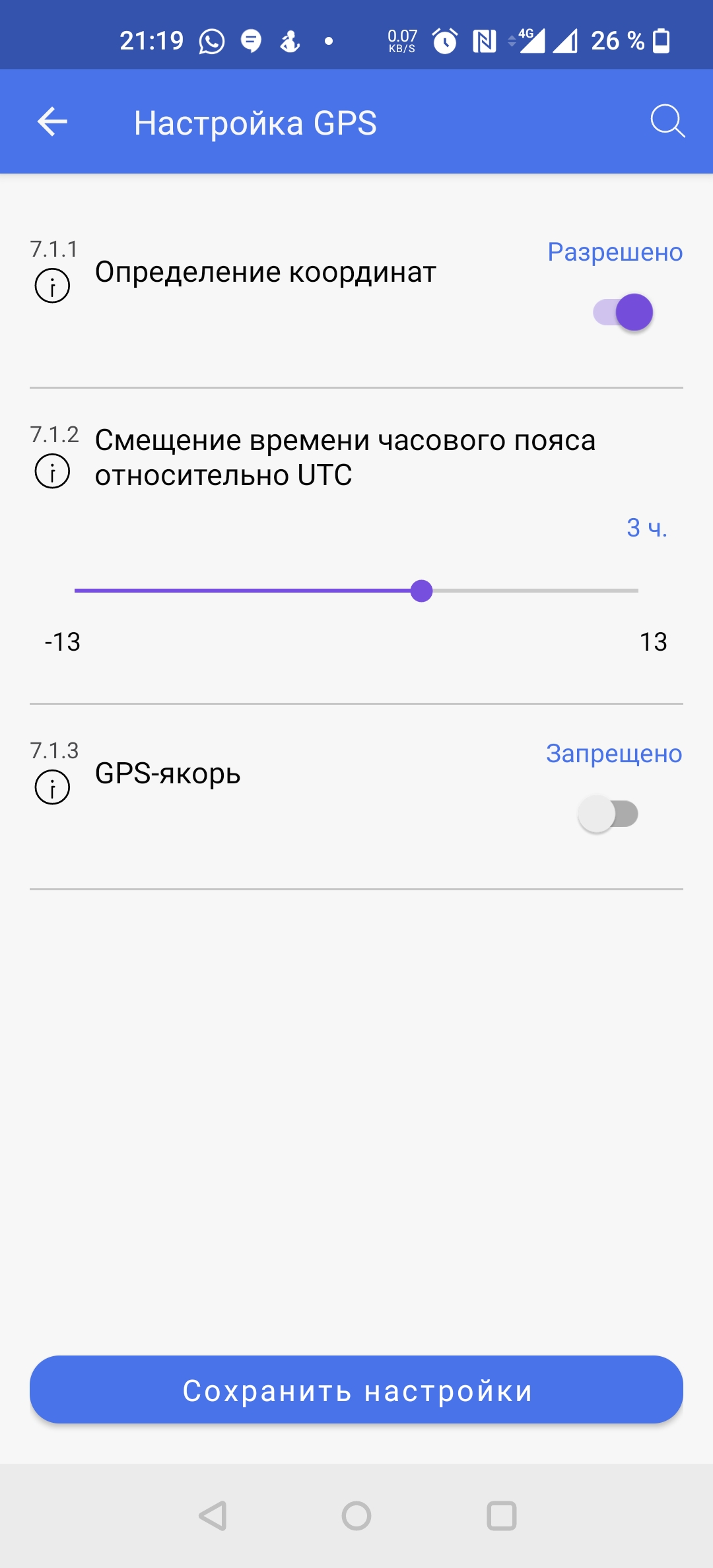This screenshot has height=1568, width=713.
Task: Tap the Сохранить настройки button
Action: pos(356,1390)
